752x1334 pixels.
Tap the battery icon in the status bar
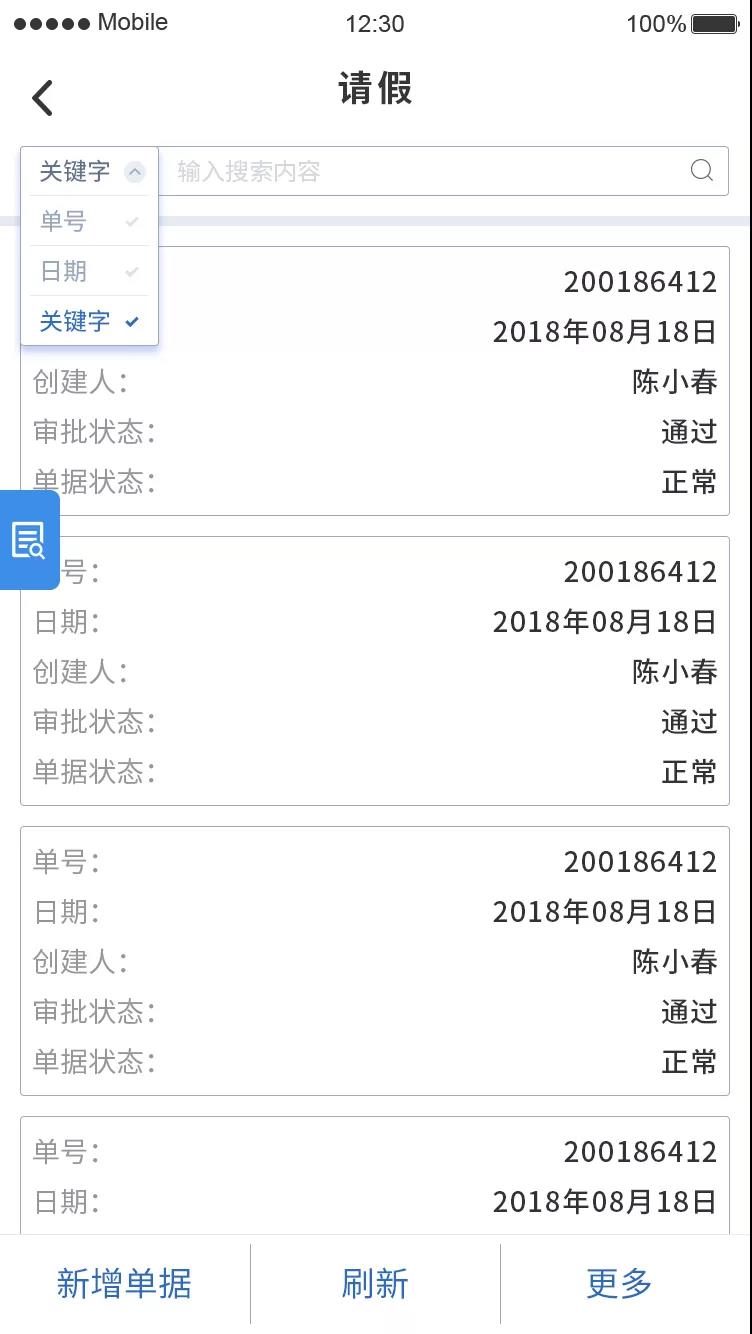tap(714, 23)
